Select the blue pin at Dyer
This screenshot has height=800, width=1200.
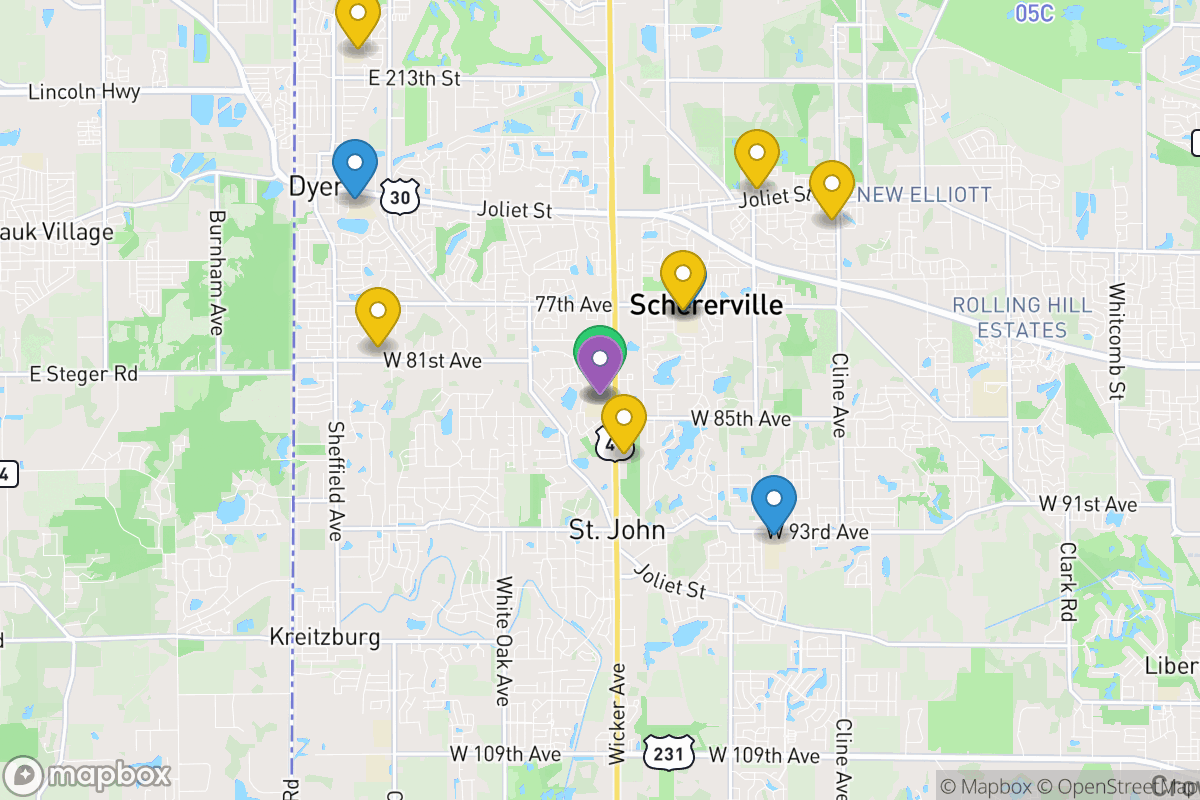[x=354, y=165]
